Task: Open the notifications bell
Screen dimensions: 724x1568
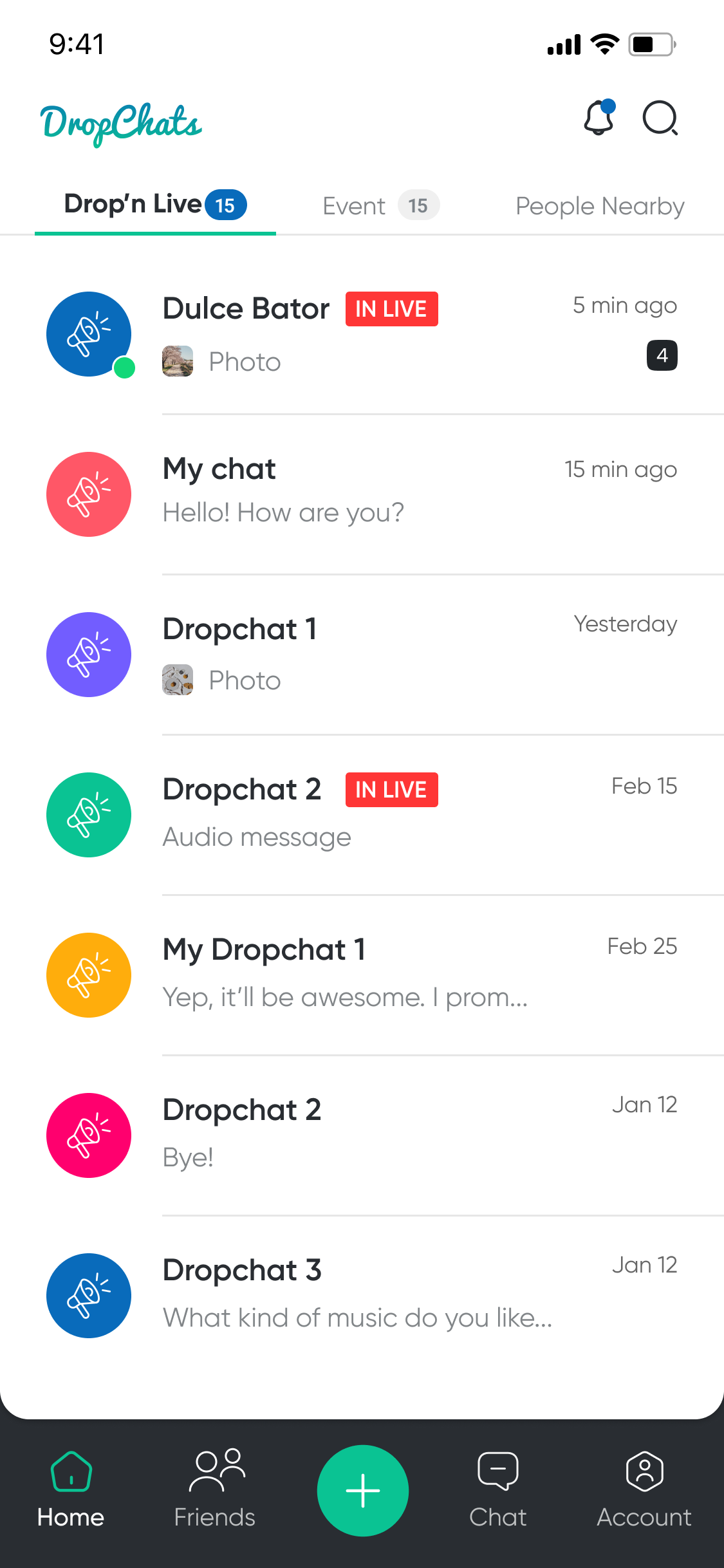Action: tap(599, 118)
